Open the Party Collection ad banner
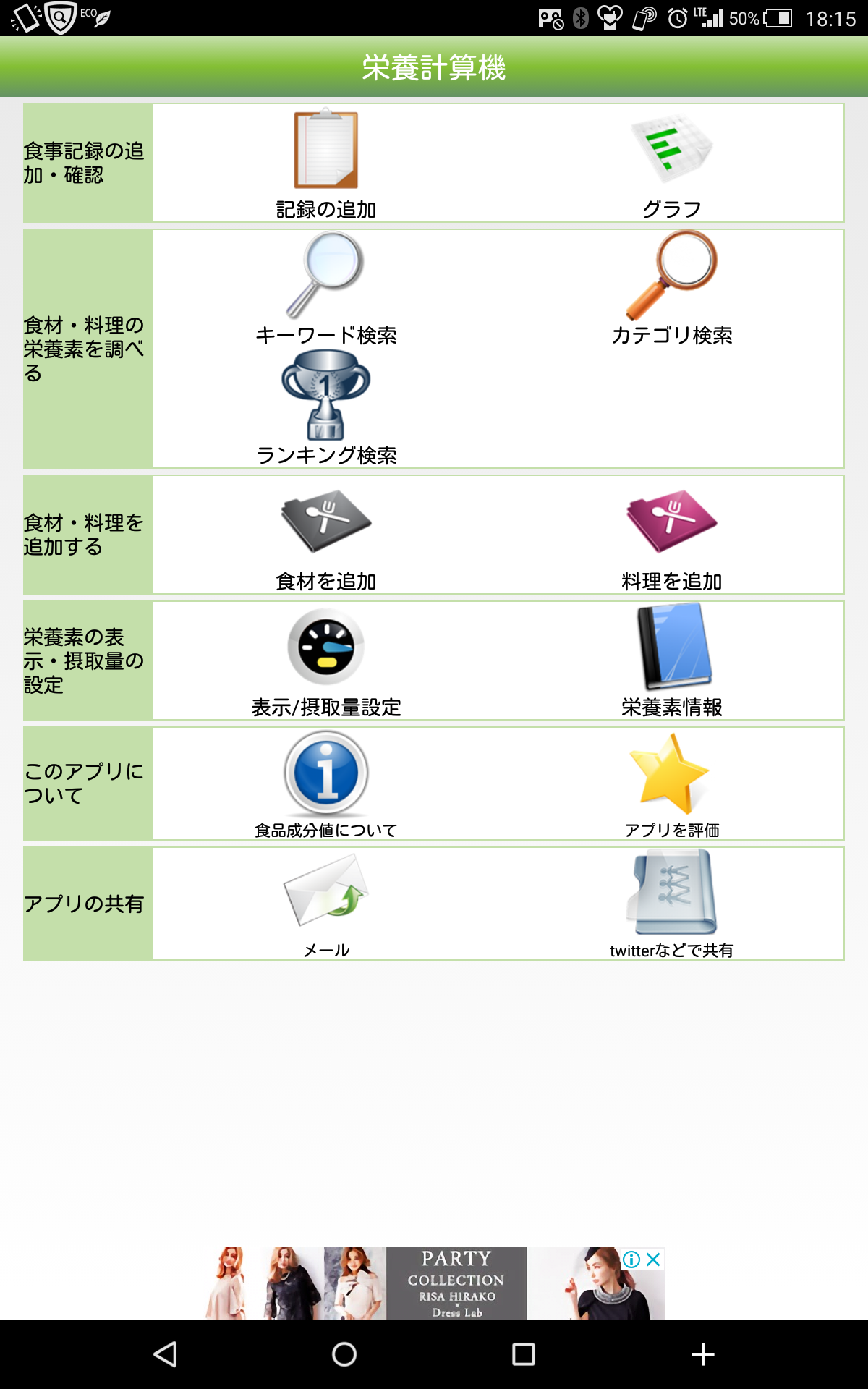The width and height of the screenshot is (868, 1389). point(456,1283)
